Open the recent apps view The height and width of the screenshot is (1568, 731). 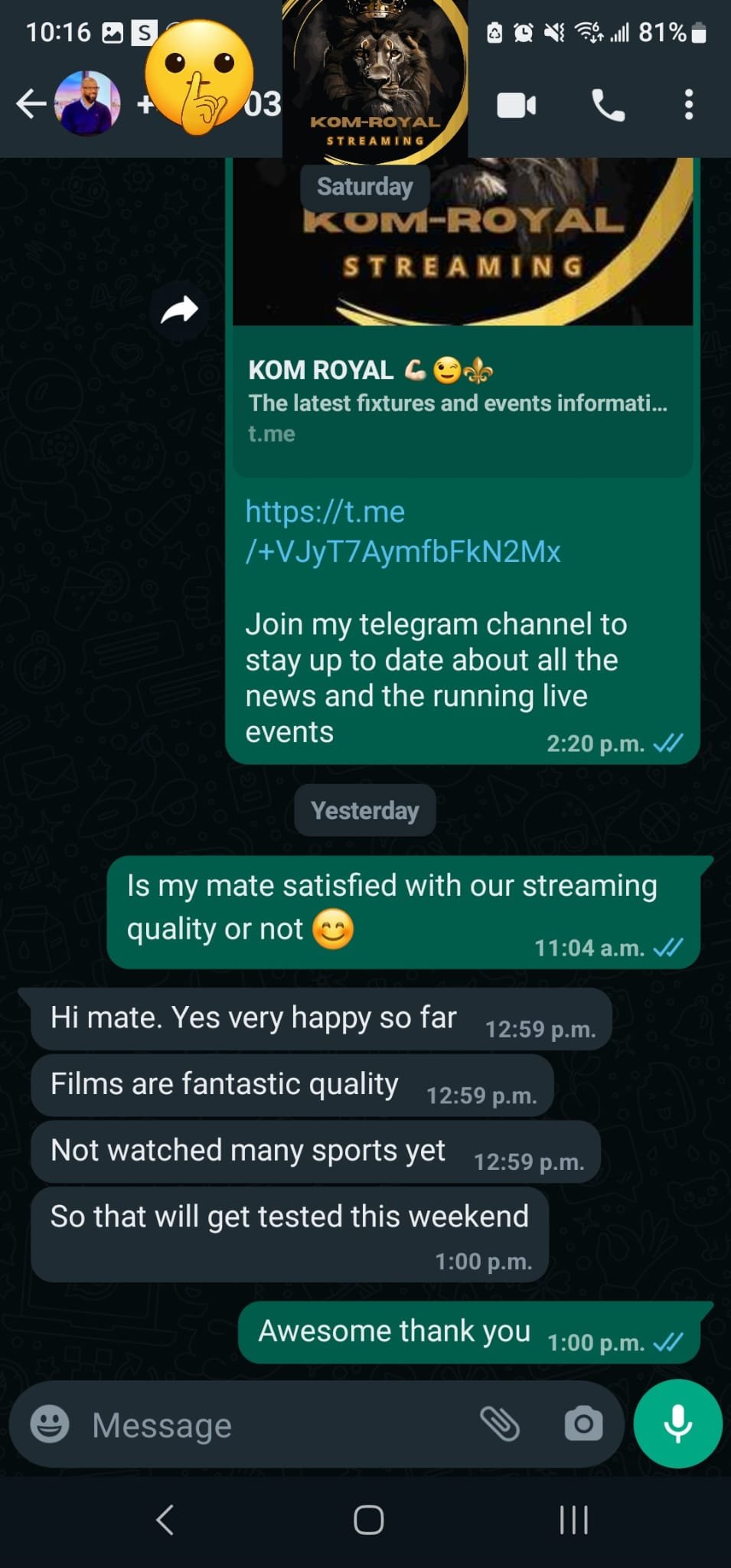[x=573, y=1520]
